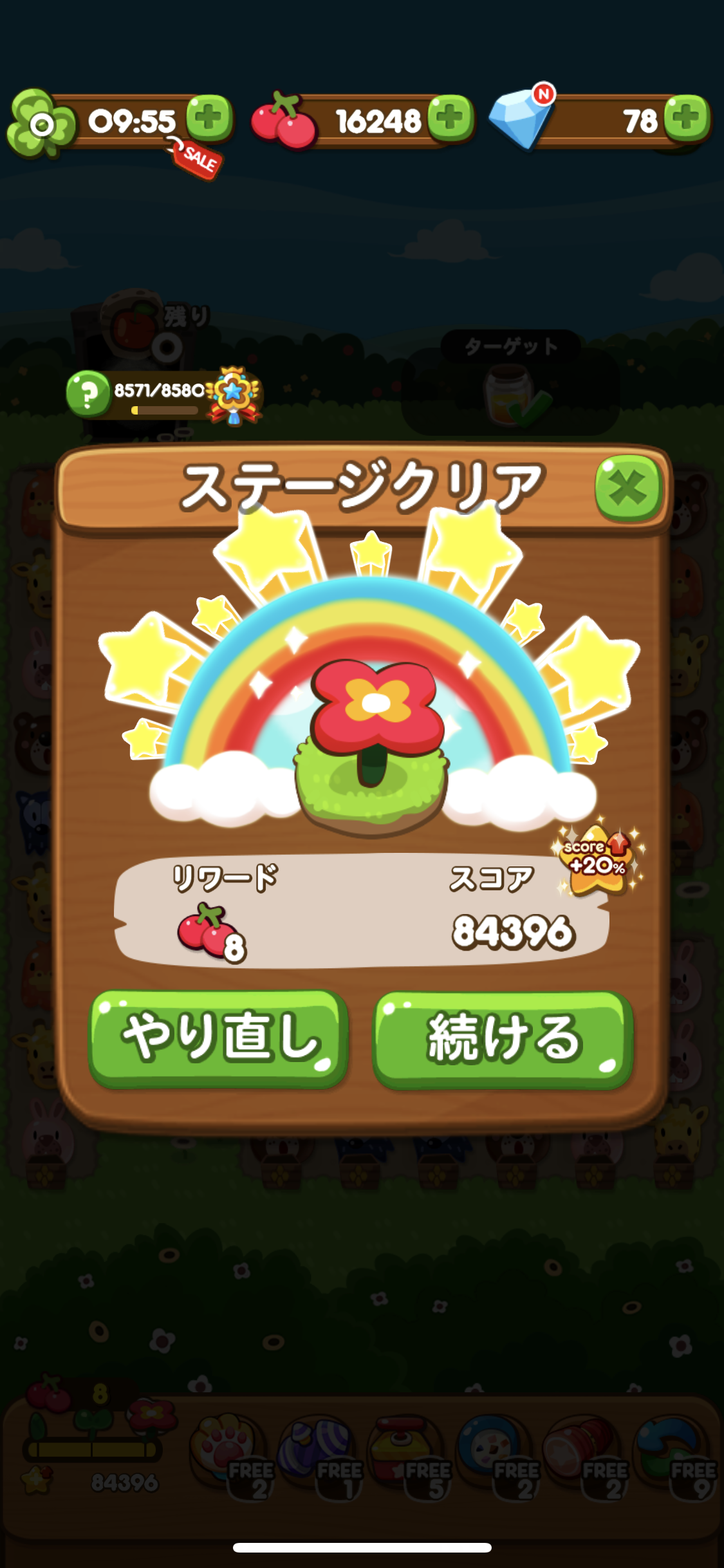Buy more diamonds with plus button
Screen dimensions: 724x1568
pos(687,118)
